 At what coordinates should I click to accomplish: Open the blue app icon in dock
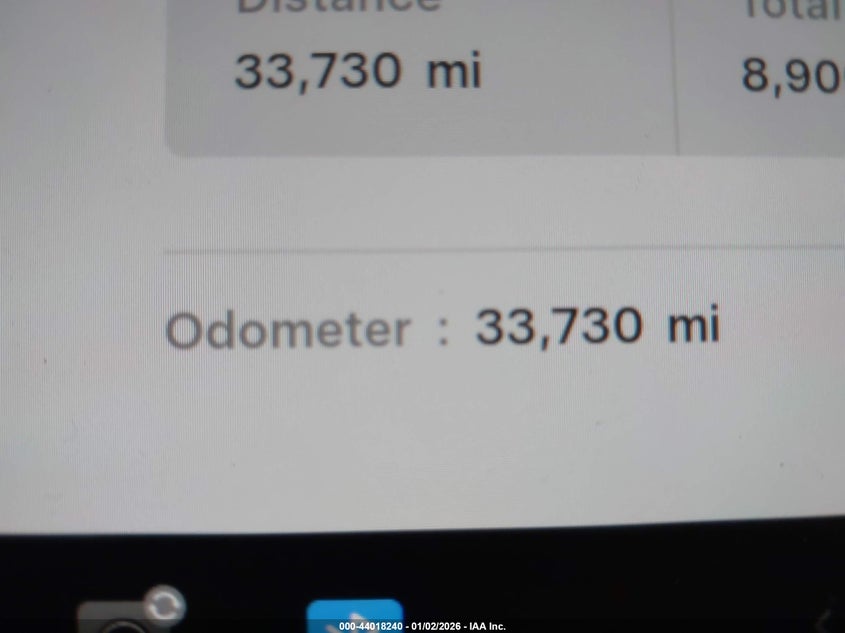pos(354,613)
